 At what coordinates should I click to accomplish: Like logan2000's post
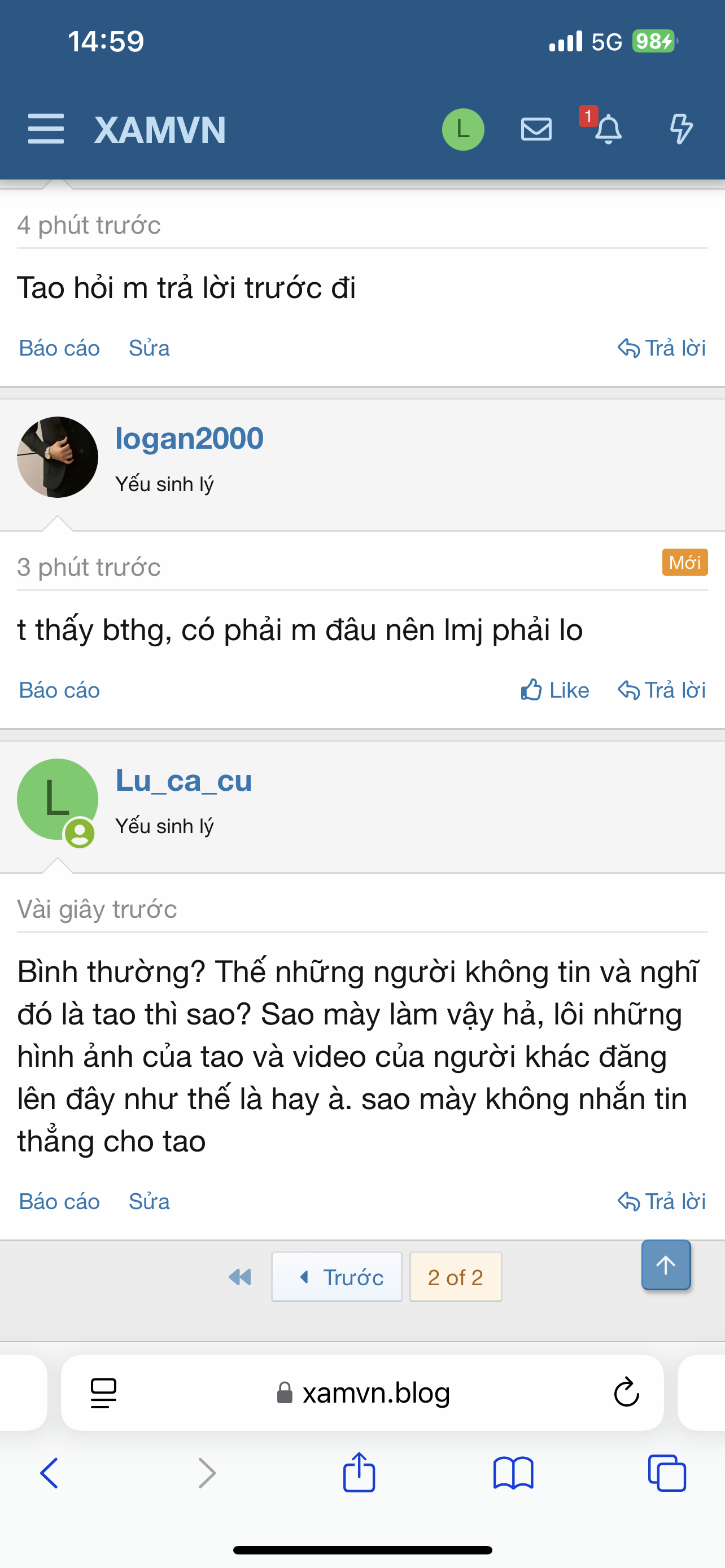click(x=555, y=690)
